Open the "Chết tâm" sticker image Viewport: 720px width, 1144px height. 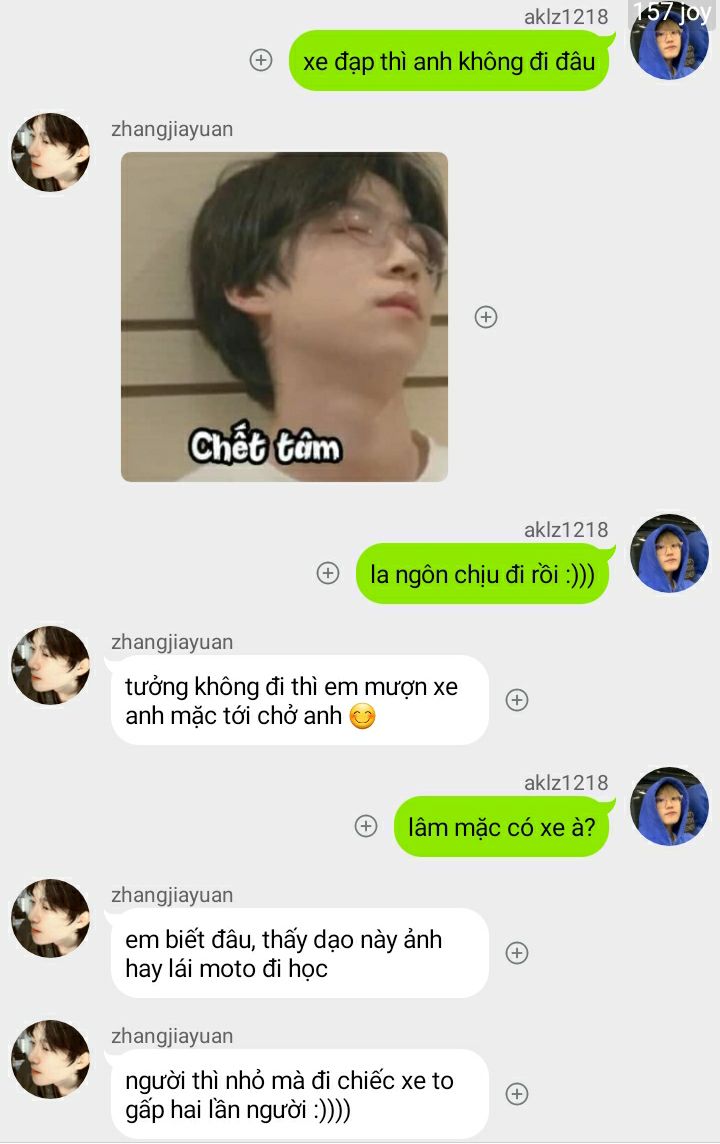click(284, 317)
